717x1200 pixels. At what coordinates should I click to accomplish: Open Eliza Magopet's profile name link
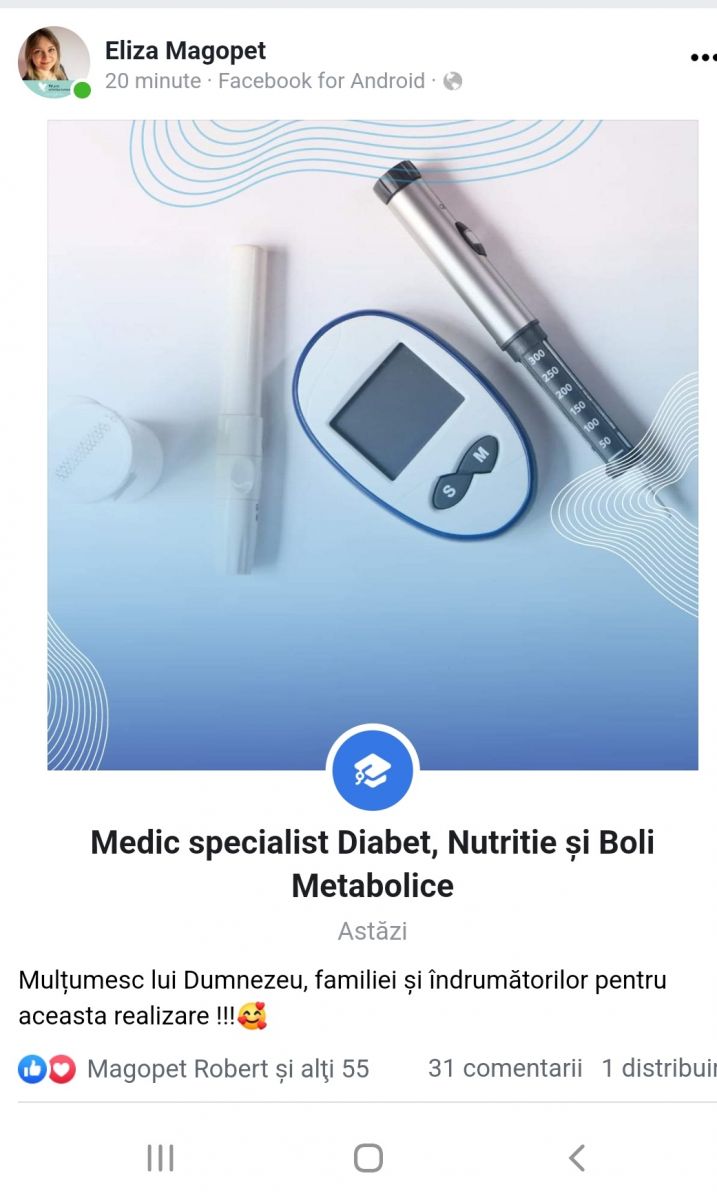click(x=185, y=50)
